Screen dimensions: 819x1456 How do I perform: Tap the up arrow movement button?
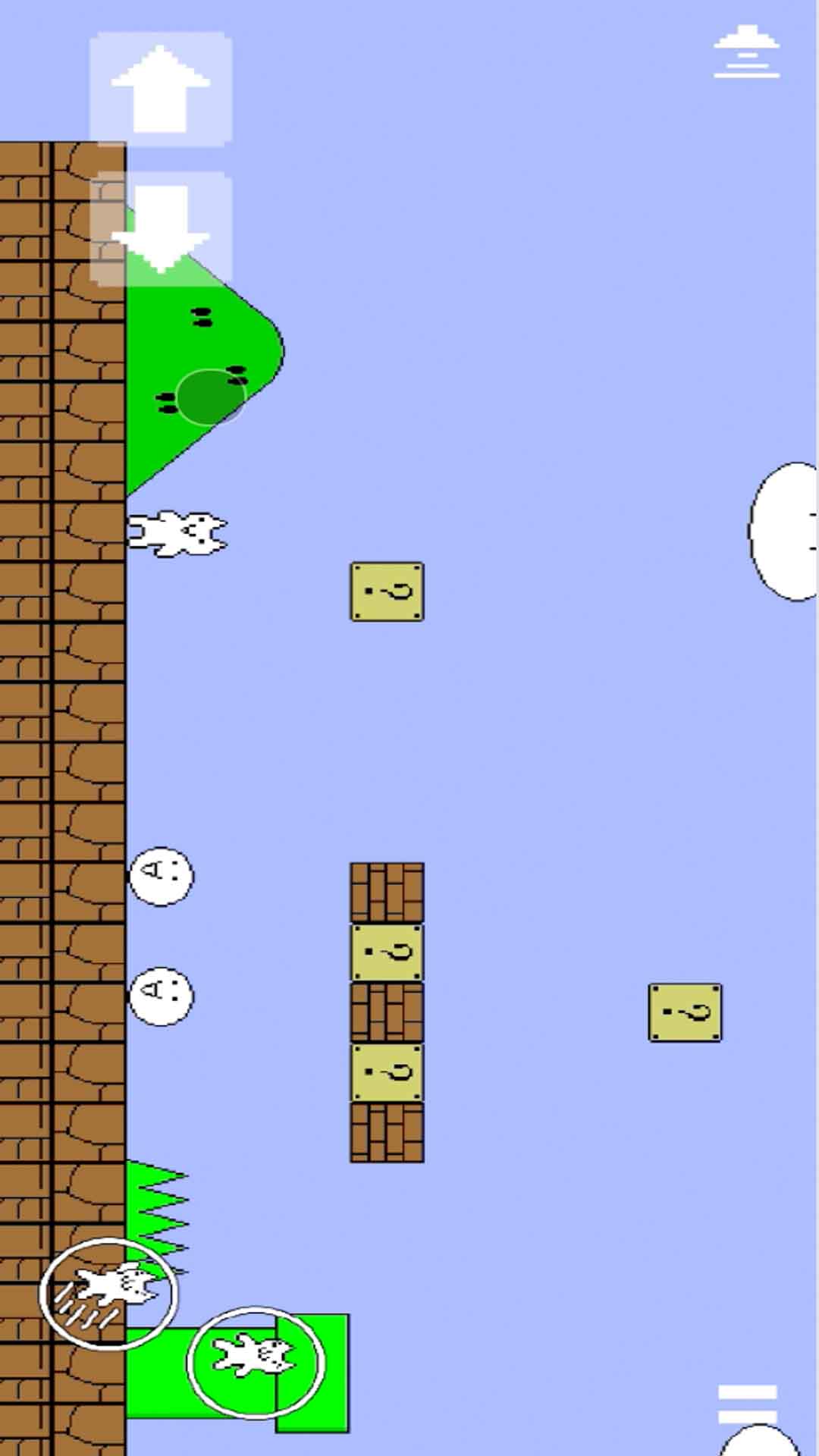pyautogui.click(x=161, y=89)
